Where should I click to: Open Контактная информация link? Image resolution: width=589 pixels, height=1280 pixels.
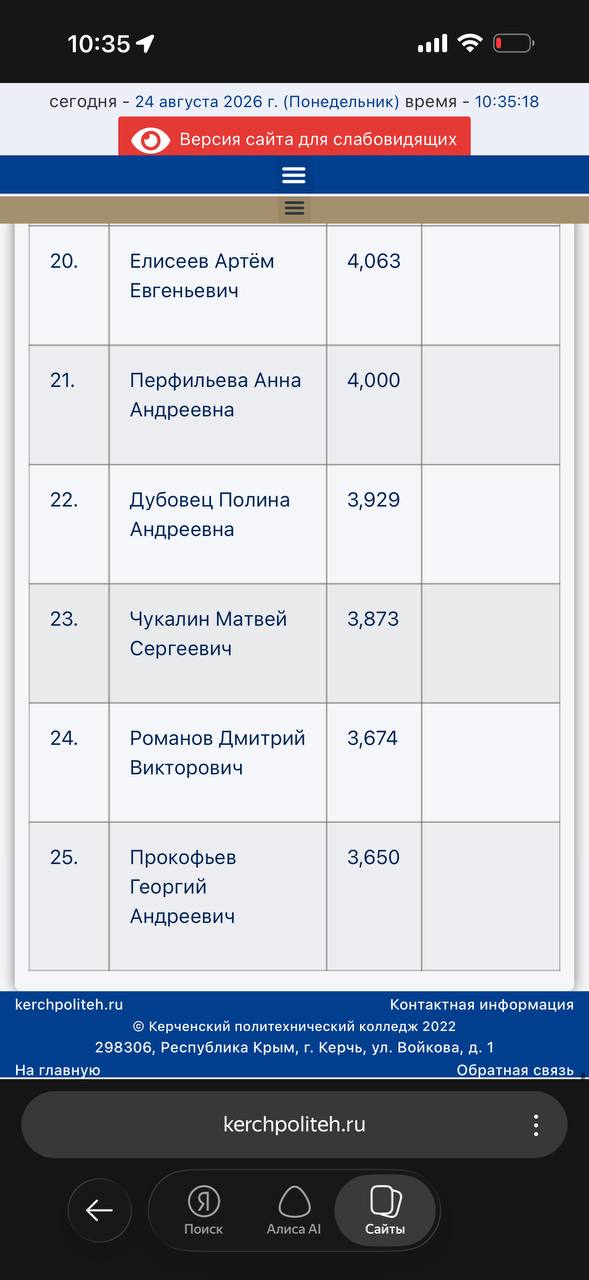click(482, 1005)
